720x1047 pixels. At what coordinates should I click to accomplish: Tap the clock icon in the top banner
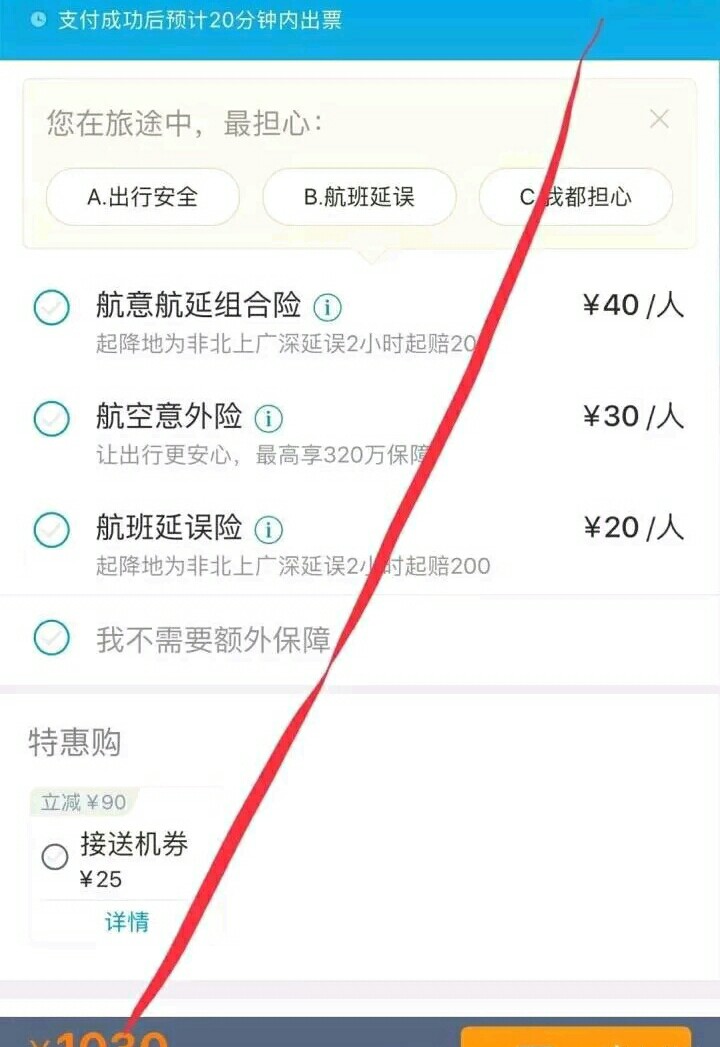click(x=36, y=22)
